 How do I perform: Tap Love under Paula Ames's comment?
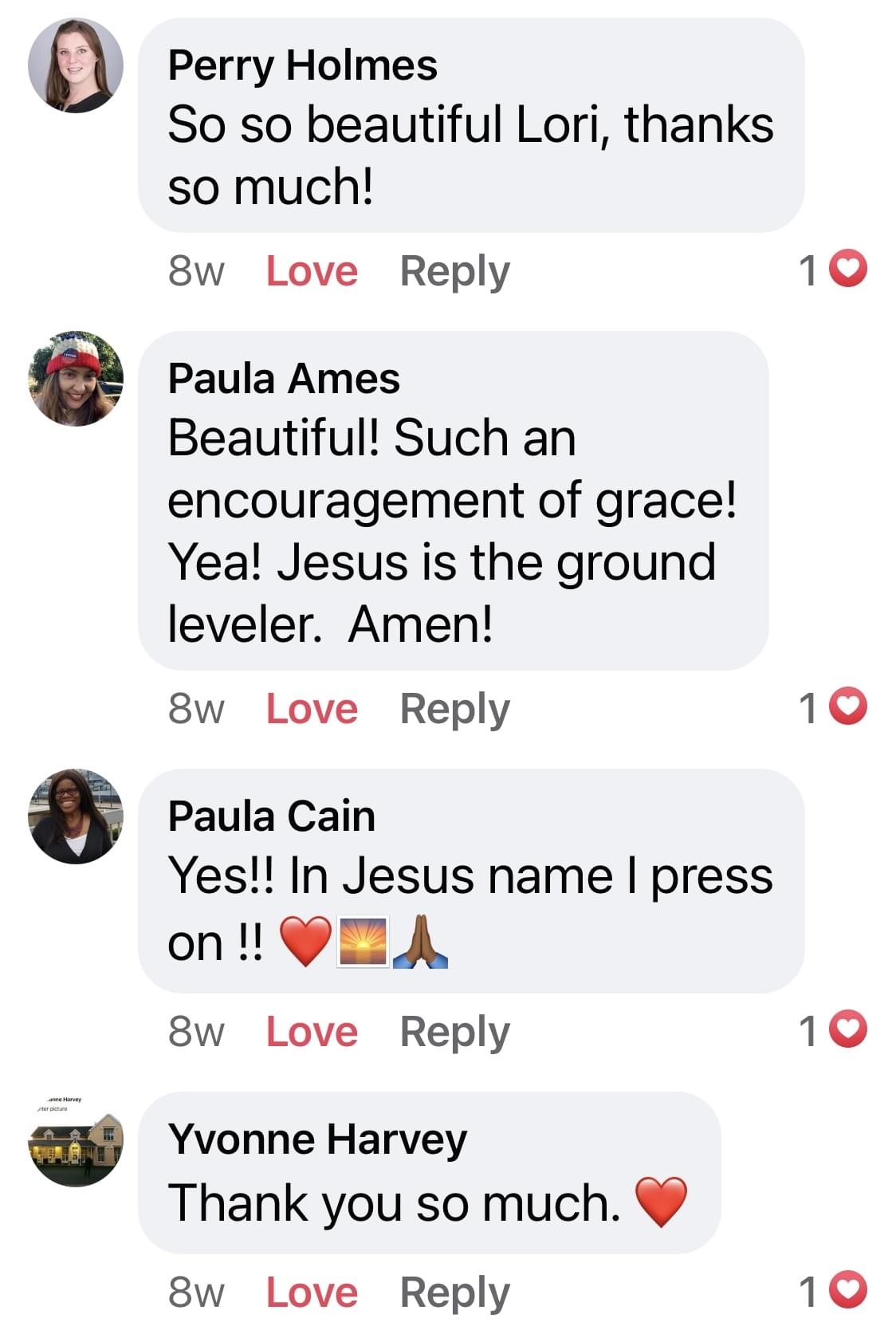tap(312, 709)
